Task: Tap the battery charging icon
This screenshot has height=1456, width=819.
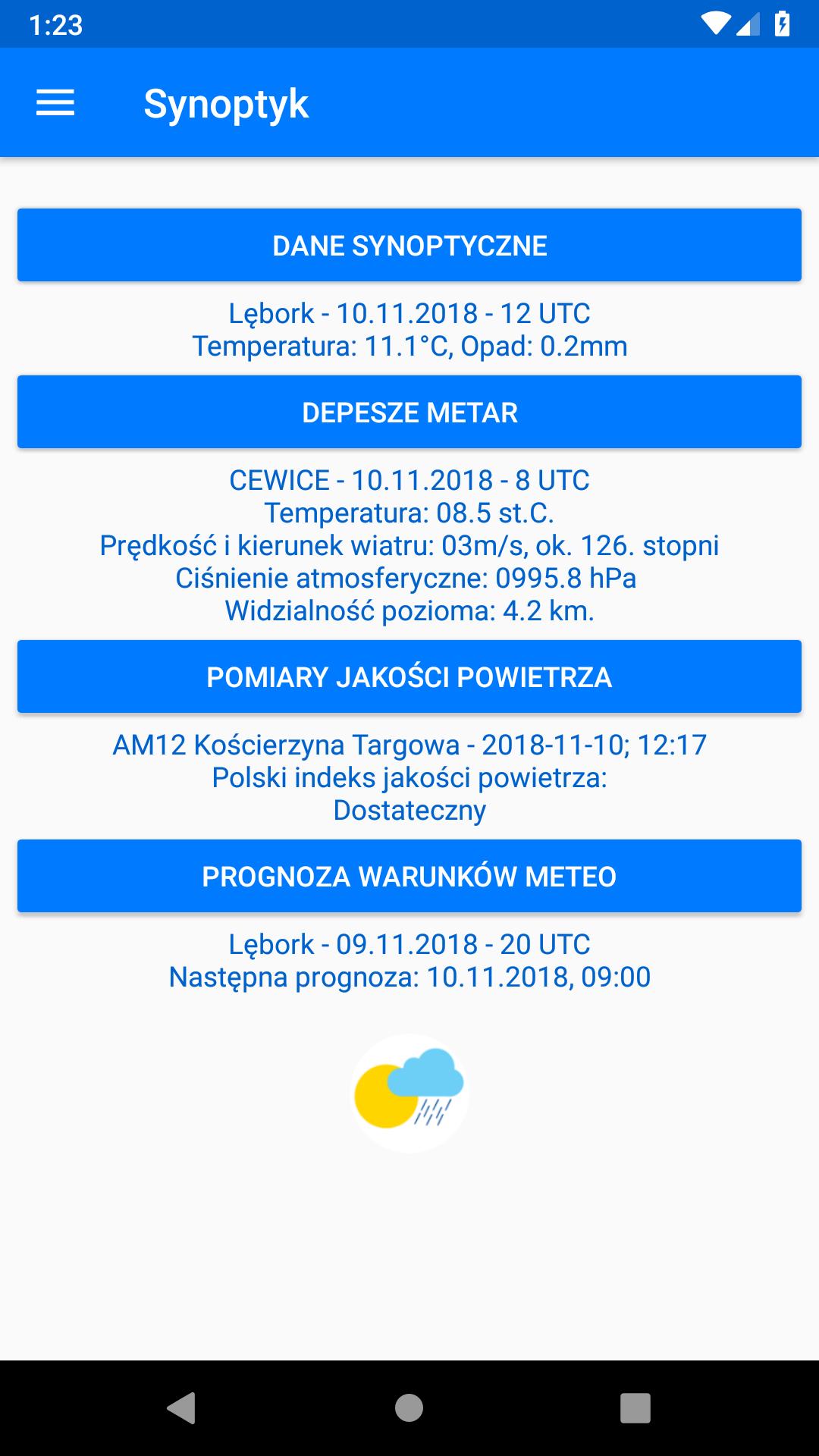Action: click(781, 23)
